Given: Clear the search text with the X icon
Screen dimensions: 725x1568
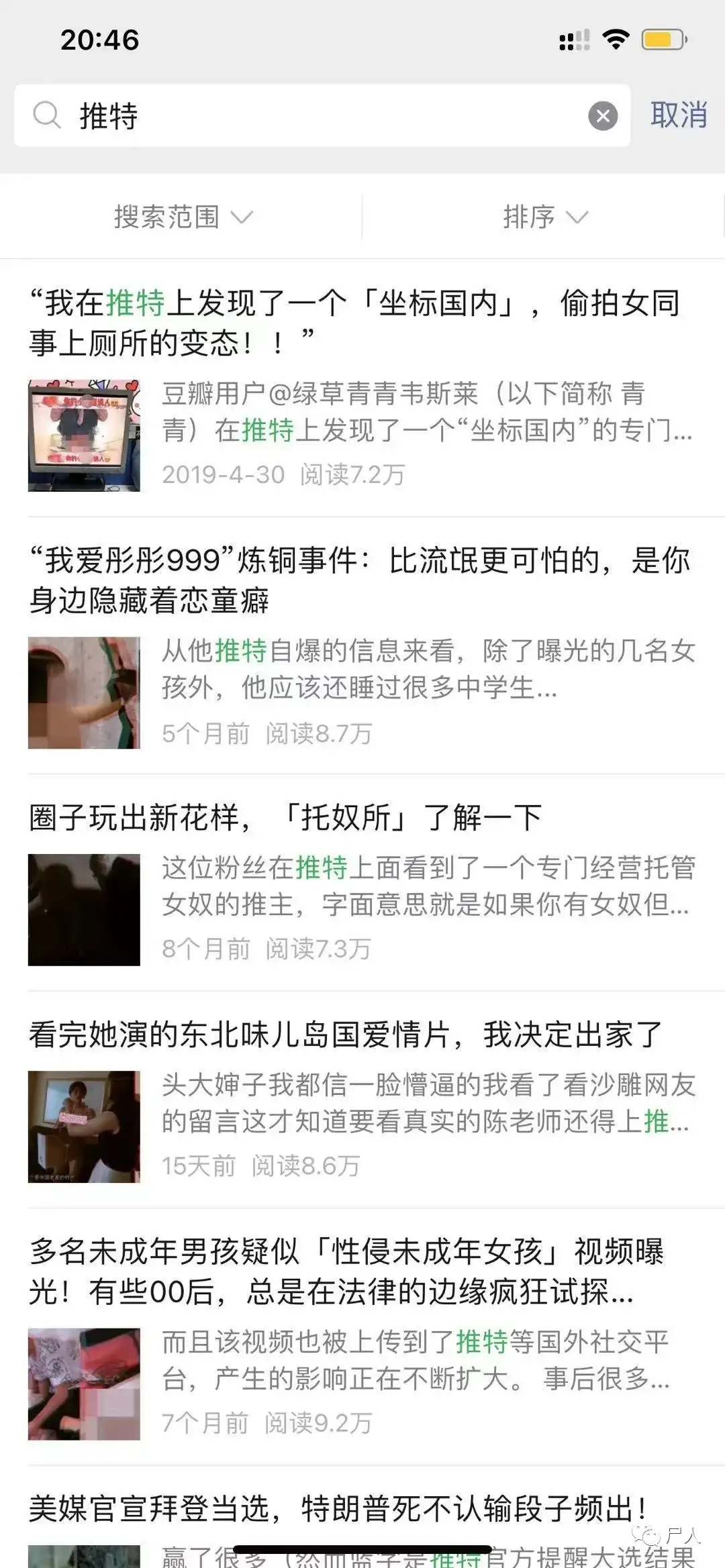Looking at the screenshot, I should pyautogui.click(x=603, y=115).
